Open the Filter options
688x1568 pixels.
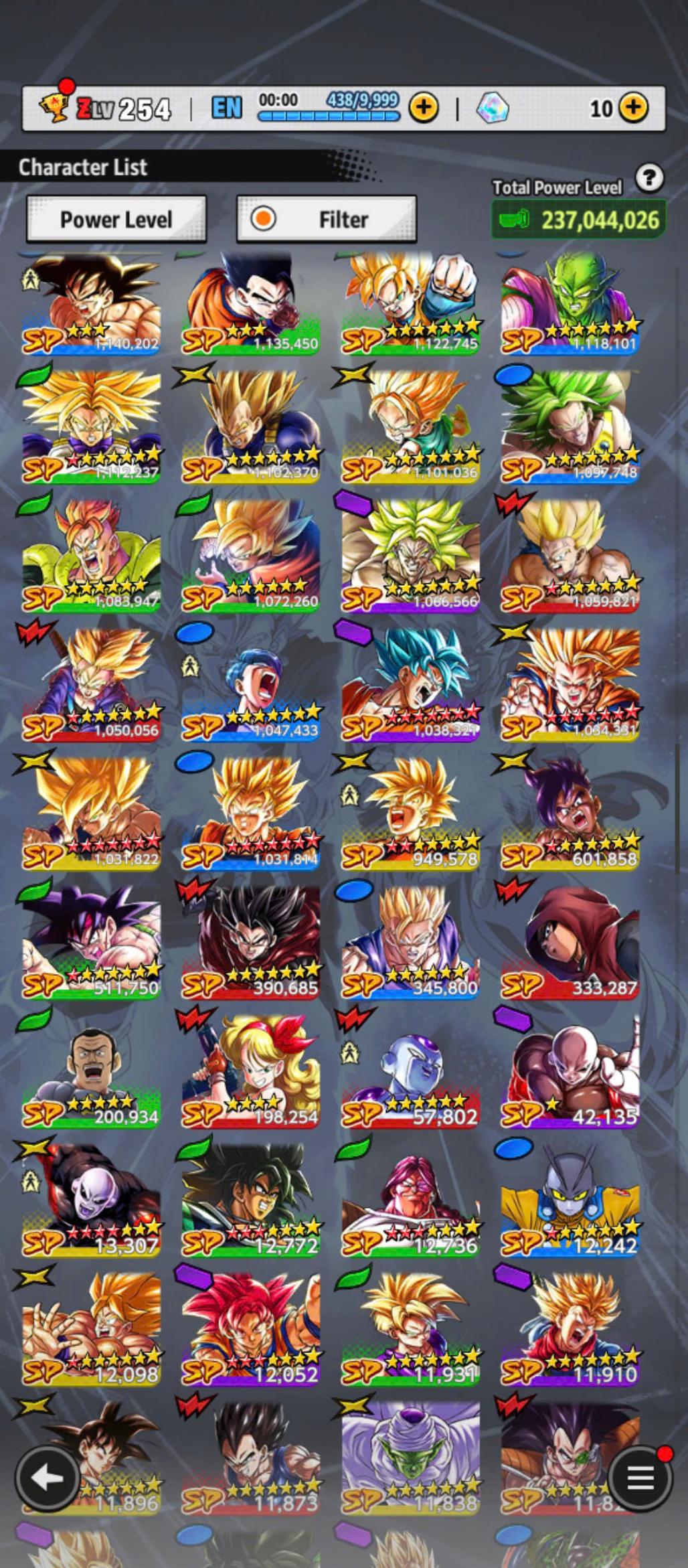coord(327,220)
